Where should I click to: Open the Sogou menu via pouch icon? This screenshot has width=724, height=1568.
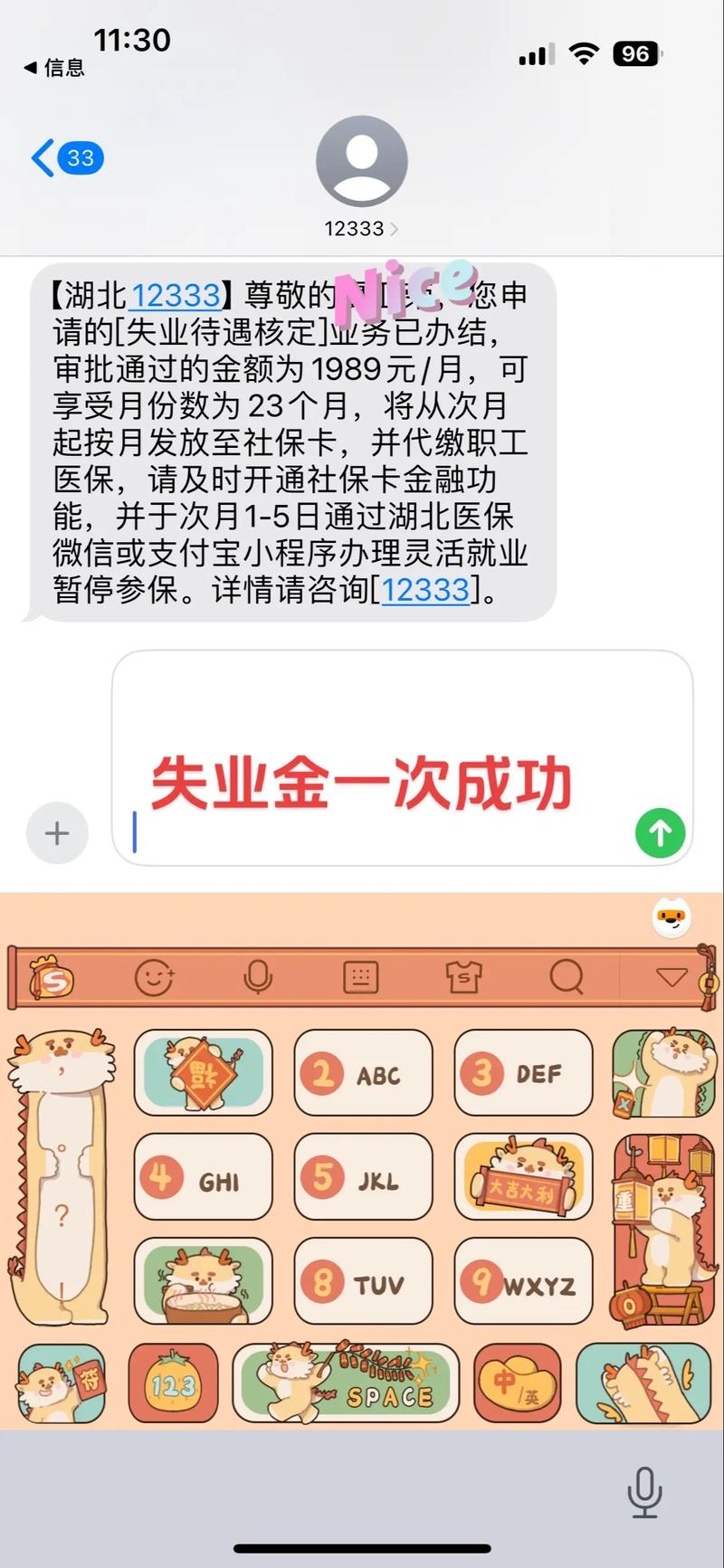pos(50,978)
